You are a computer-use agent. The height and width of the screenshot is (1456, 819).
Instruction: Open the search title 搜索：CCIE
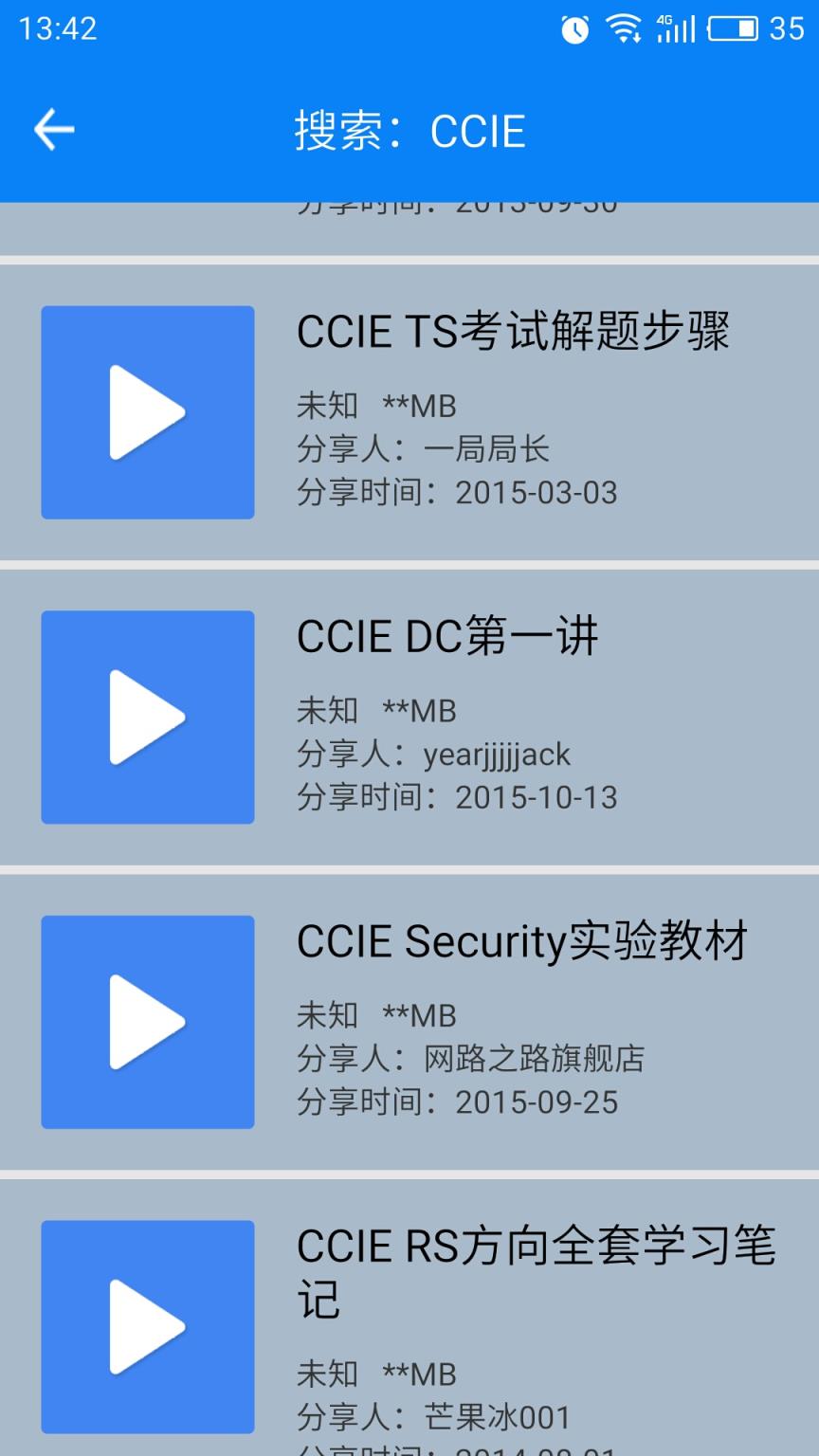[409, 133]
